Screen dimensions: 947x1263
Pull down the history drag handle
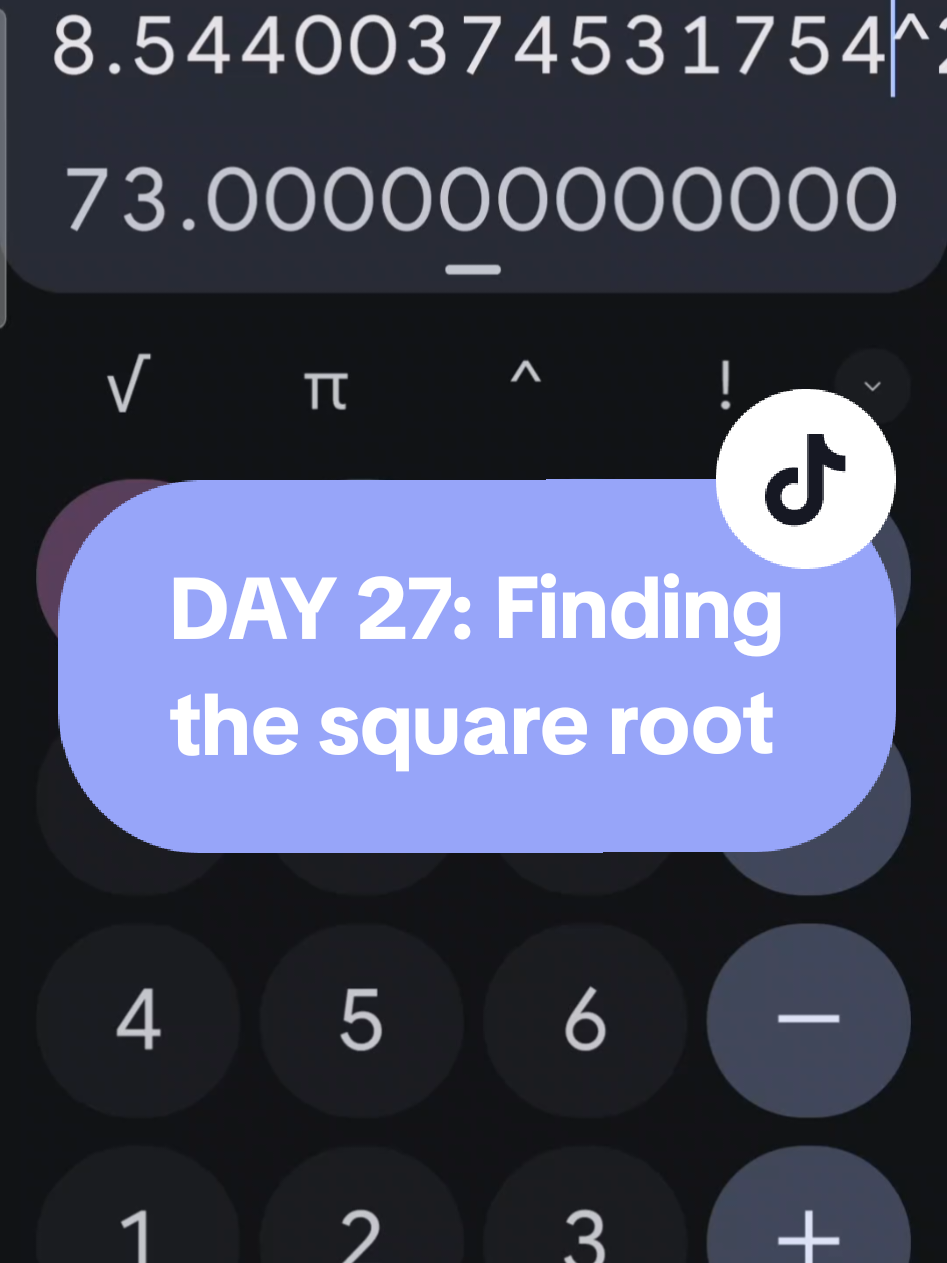click(473, 267)
